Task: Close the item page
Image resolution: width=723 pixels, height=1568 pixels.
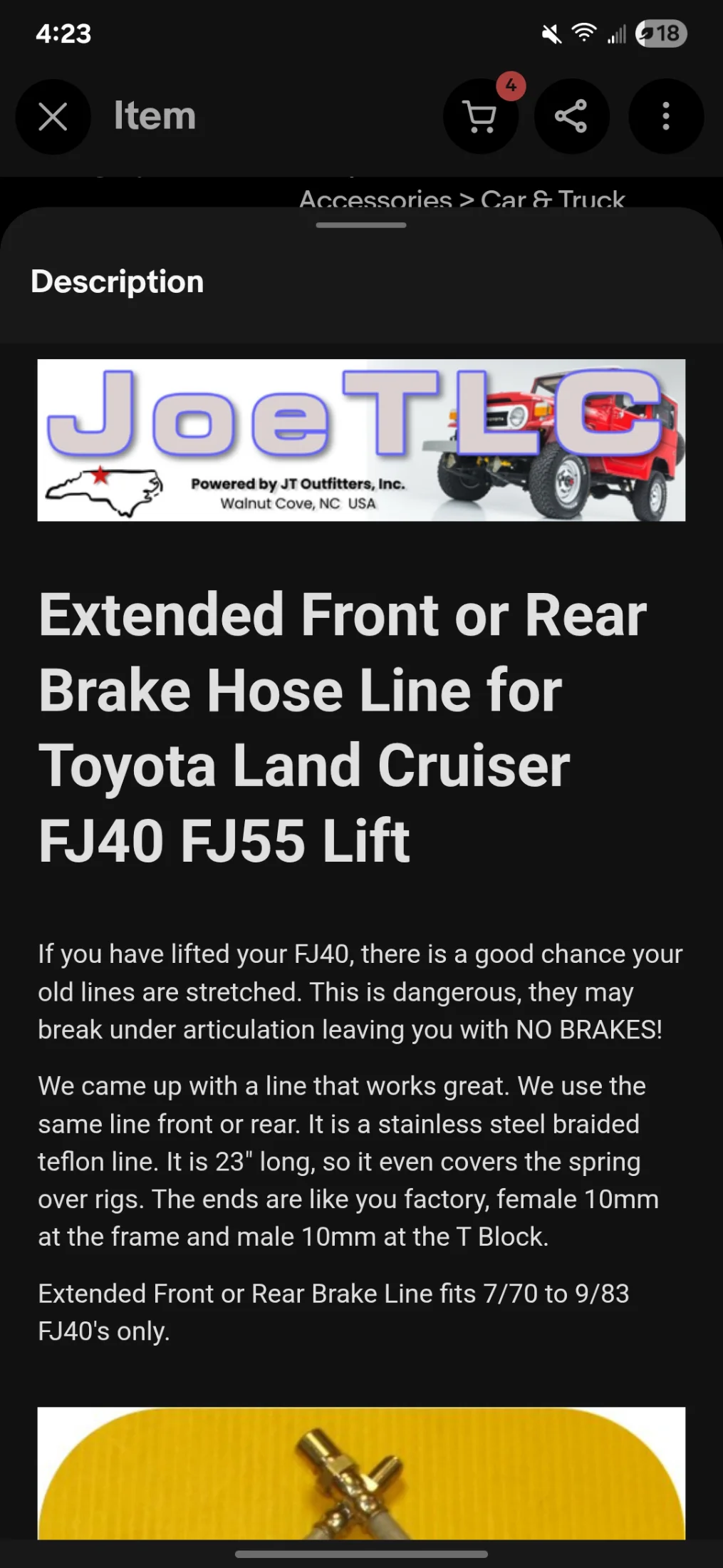Action: pyautogui.click(x=53, y=116)
